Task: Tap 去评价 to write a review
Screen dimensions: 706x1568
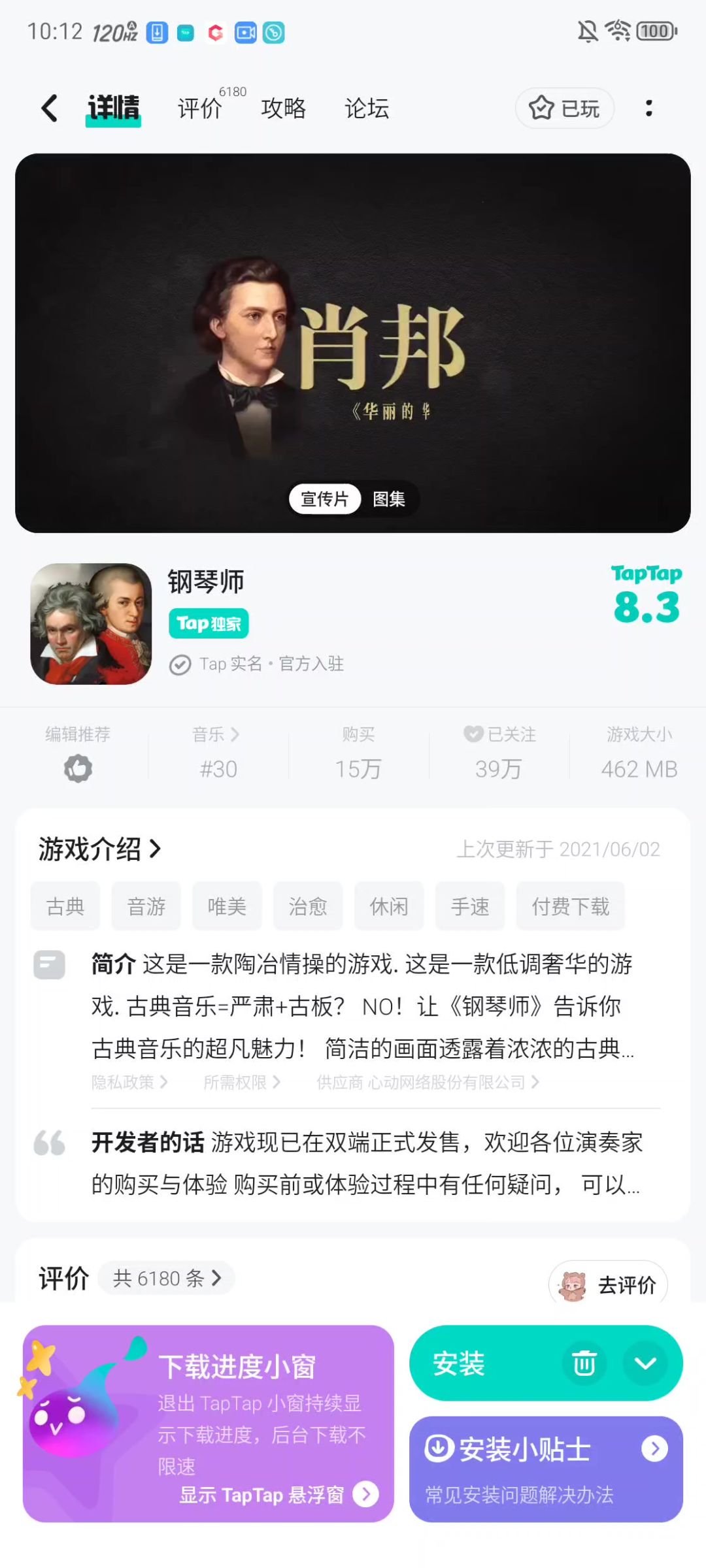Action: coord(608,1284)
